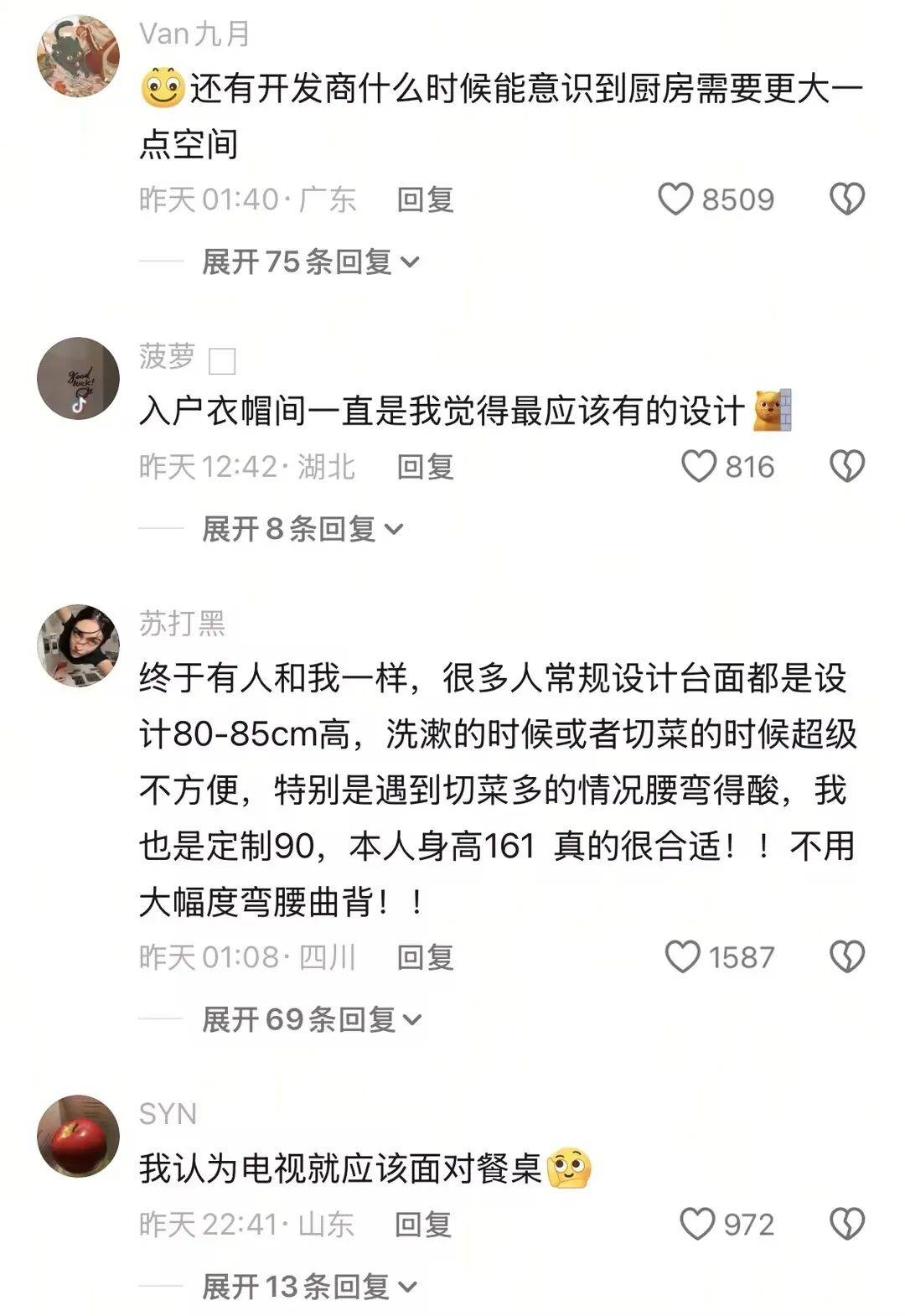The height and width of the screenshot is (1316, 905).
Task: Dislike 菠萝's comment
Action: 846,466
